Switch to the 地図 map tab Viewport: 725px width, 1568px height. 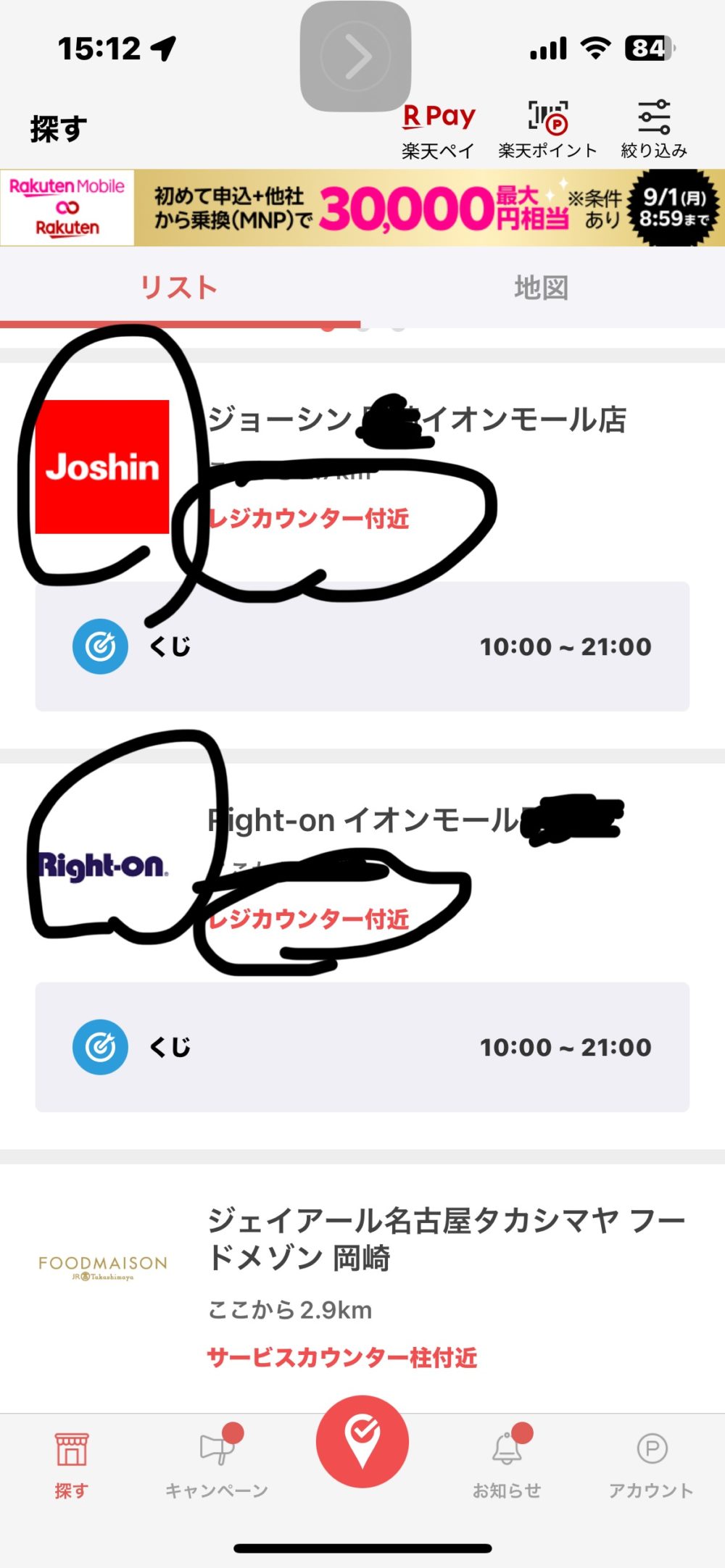pyautogui.click(x=542, y=288)
